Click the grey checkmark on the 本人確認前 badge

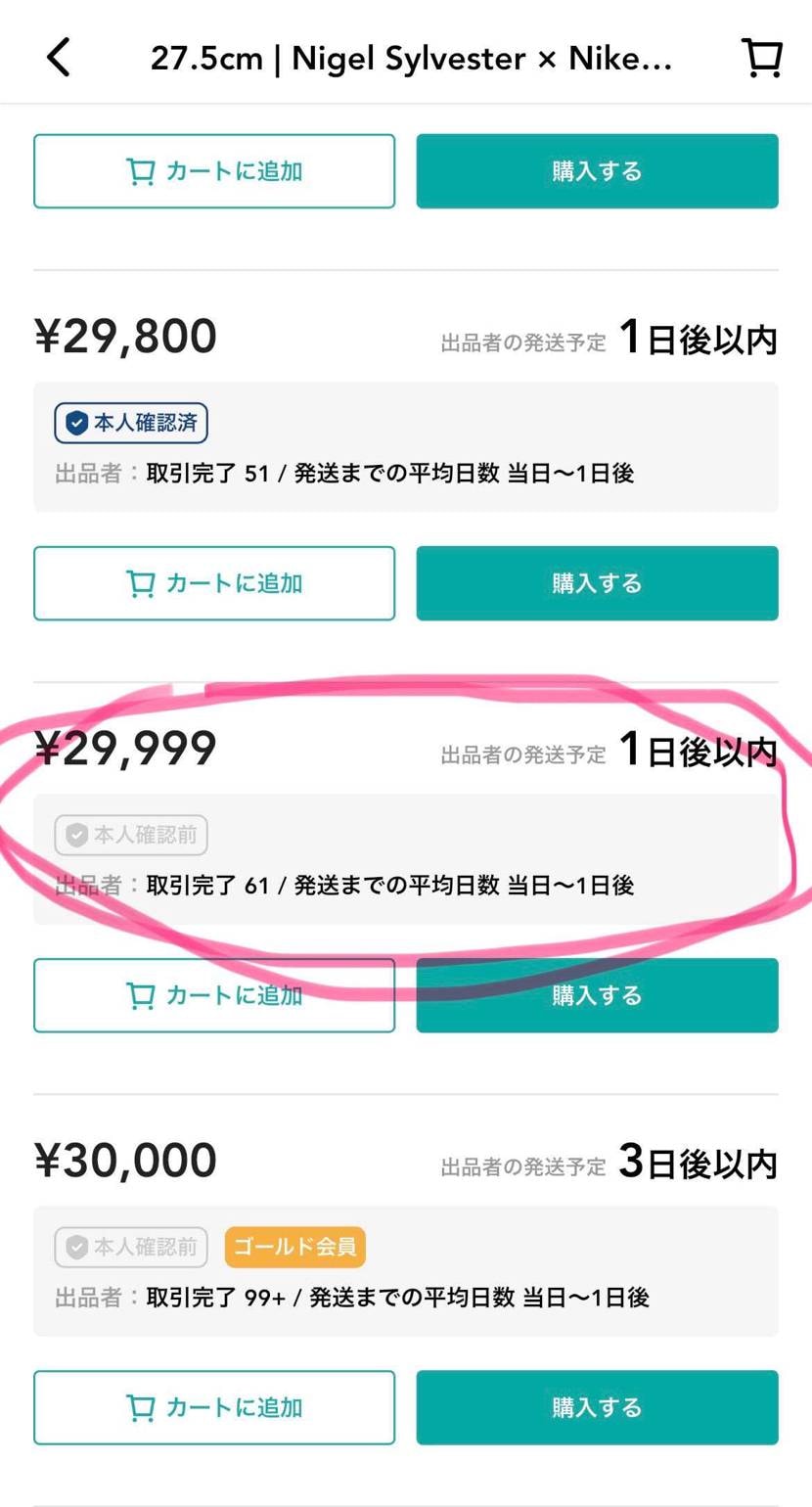point(76,835)
